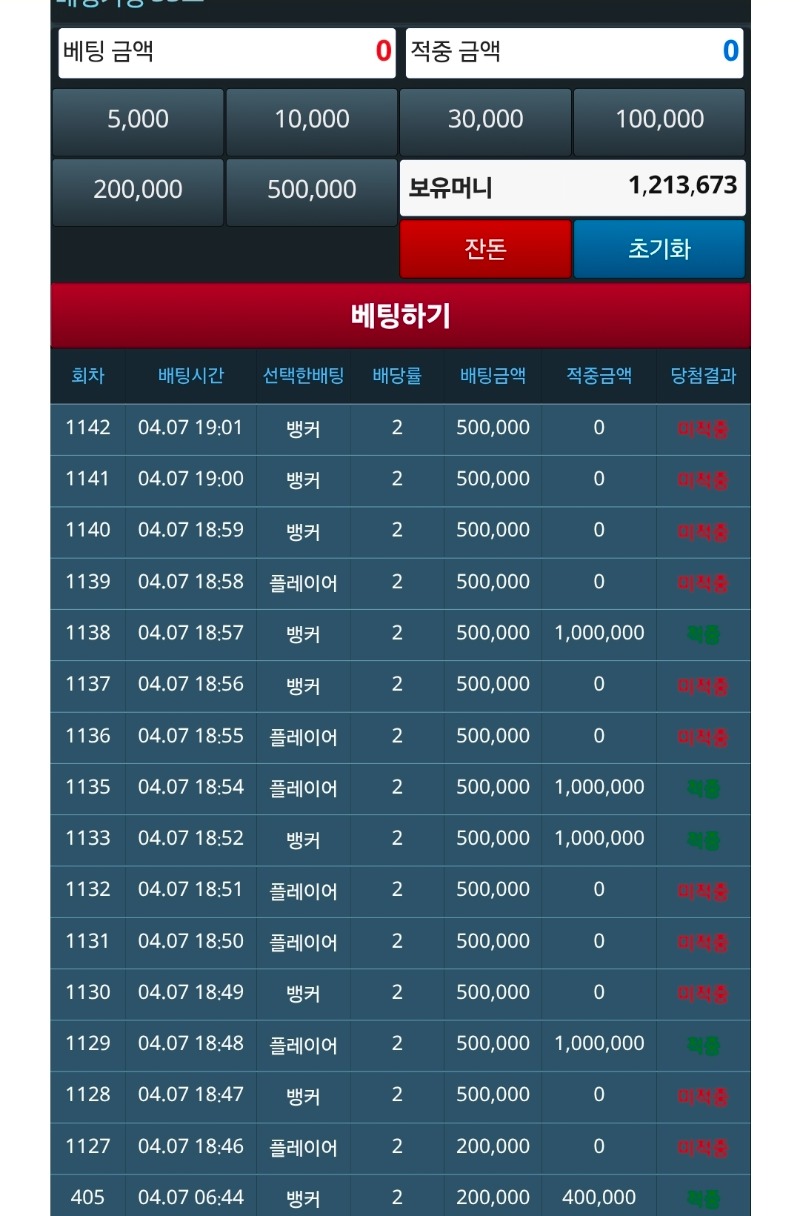Choose the 500,000 bet amount
The width and height of the screenshot is (800, 1216).
coord(312,191)
